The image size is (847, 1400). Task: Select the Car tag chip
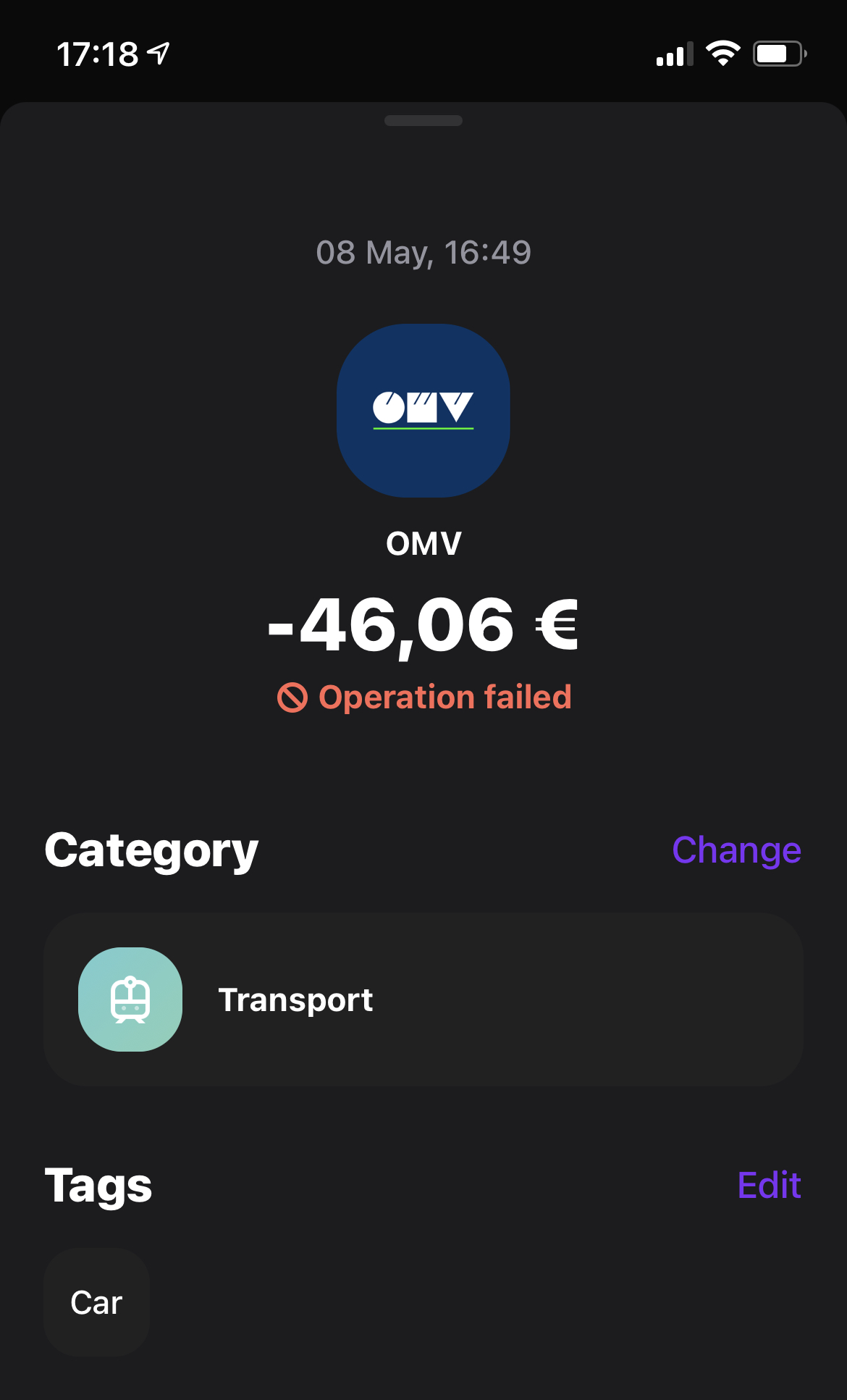pyautogui.click(x=96, y=1302)
